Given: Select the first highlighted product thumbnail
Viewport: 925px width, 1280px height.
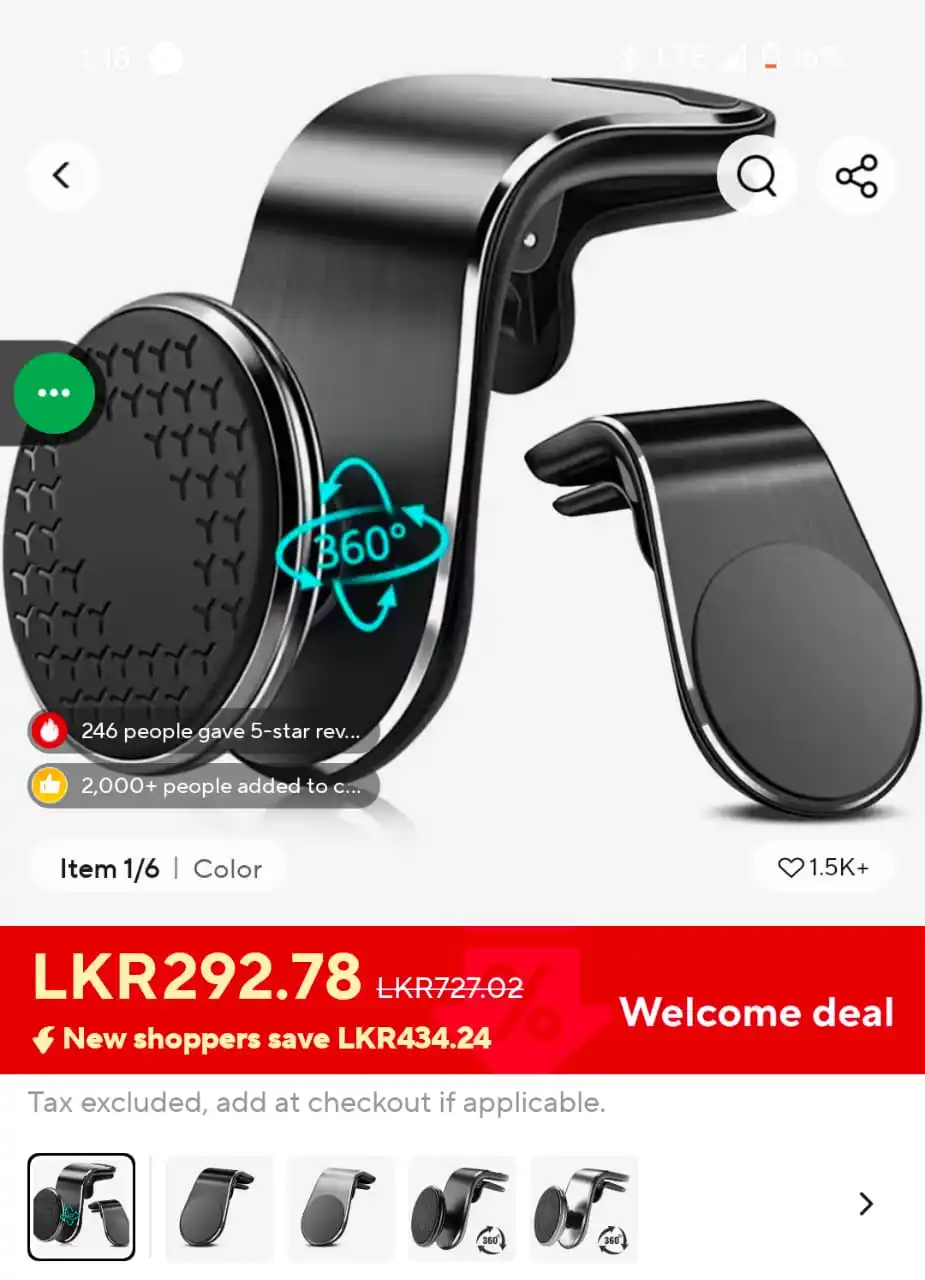Looking at the screenshot, I should 81,1205.
